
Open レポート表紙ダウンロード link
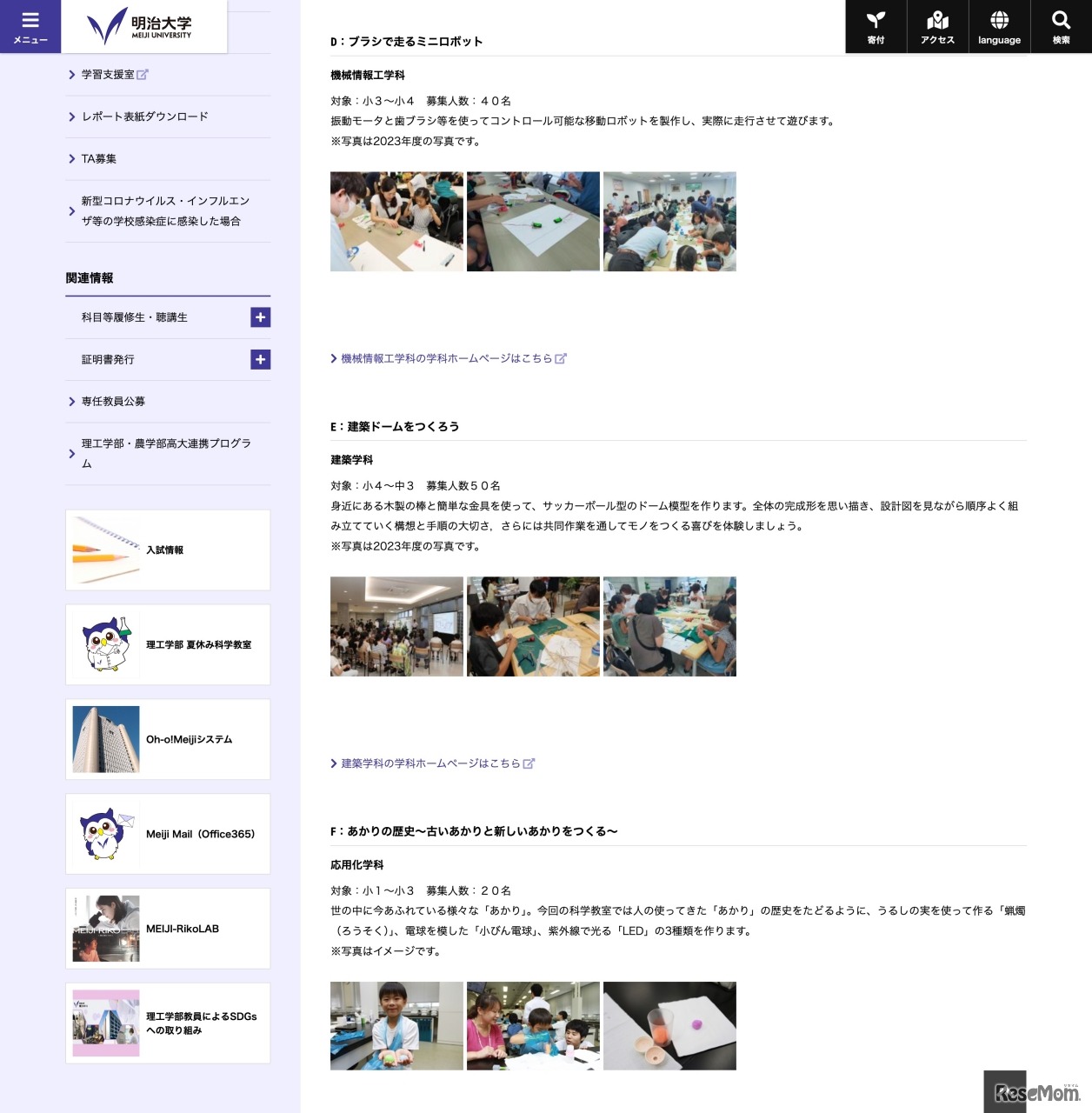click(144, 117)
